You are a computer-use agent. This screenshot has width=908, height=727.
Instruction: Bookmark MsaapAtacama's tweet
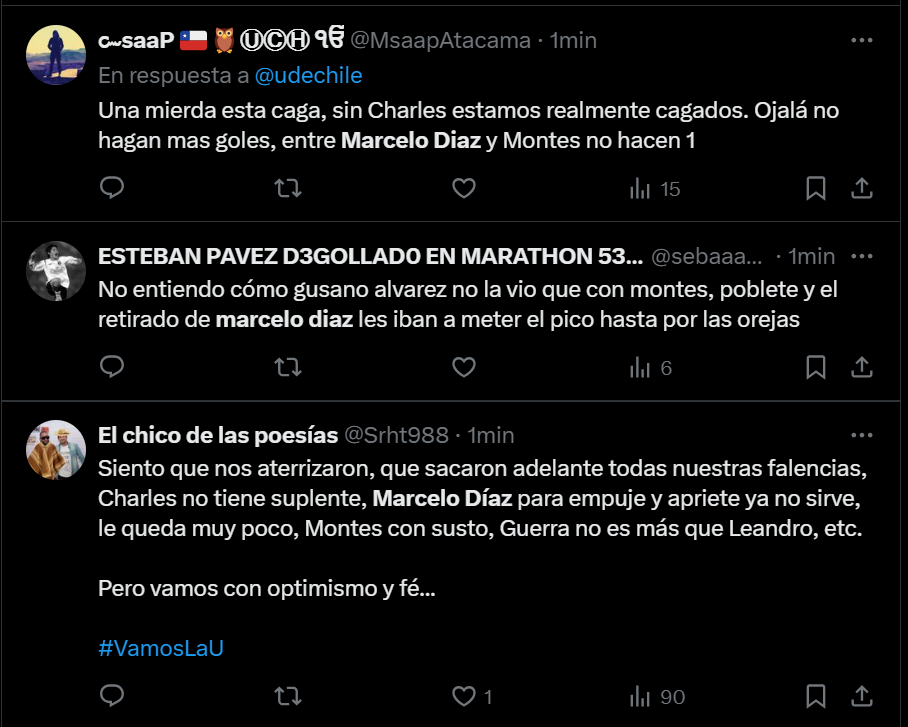pyautogui.click(x=816, y=188)
